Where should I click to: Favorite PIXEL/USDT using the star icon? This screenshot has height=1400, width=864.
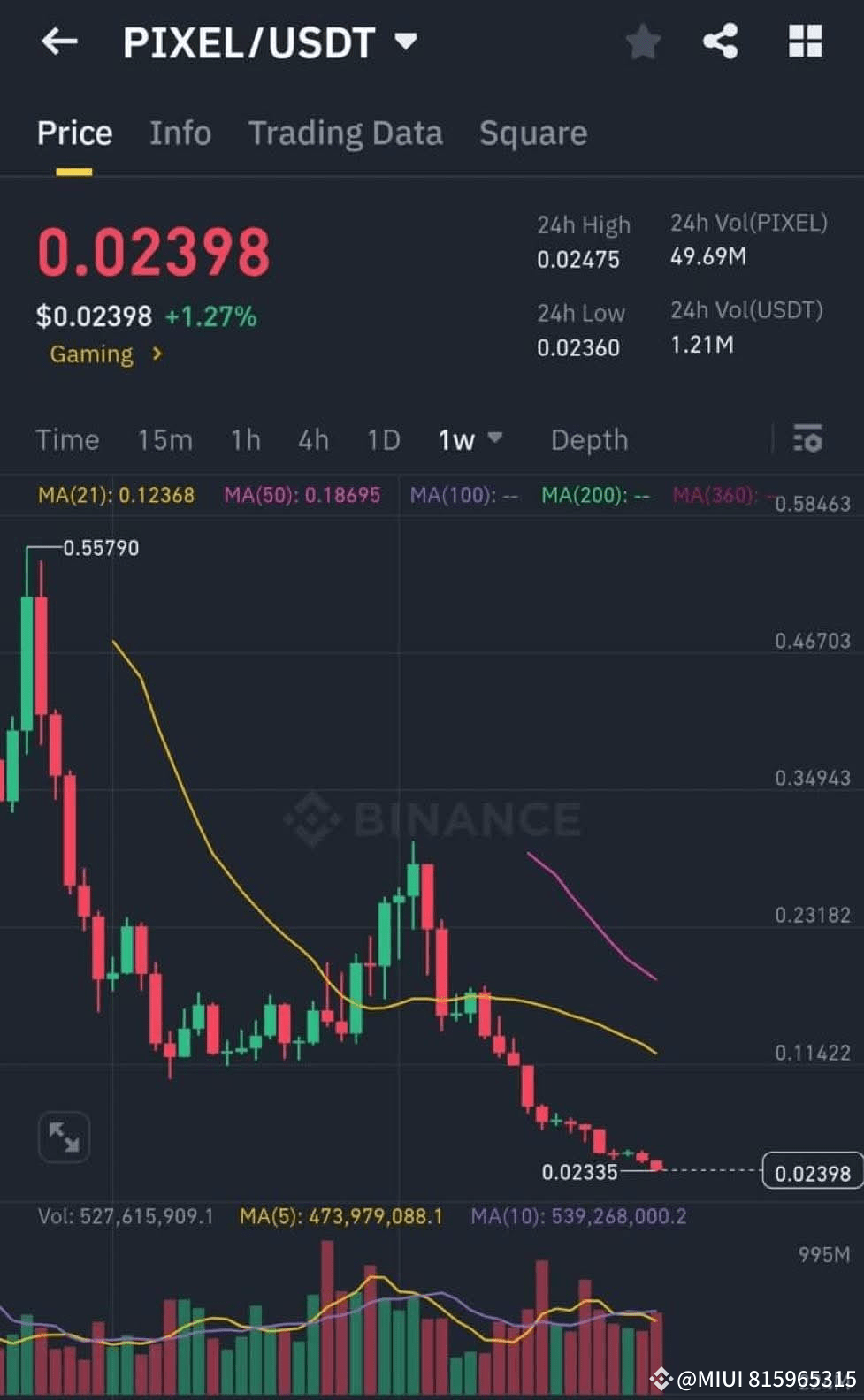click(643, 42)
